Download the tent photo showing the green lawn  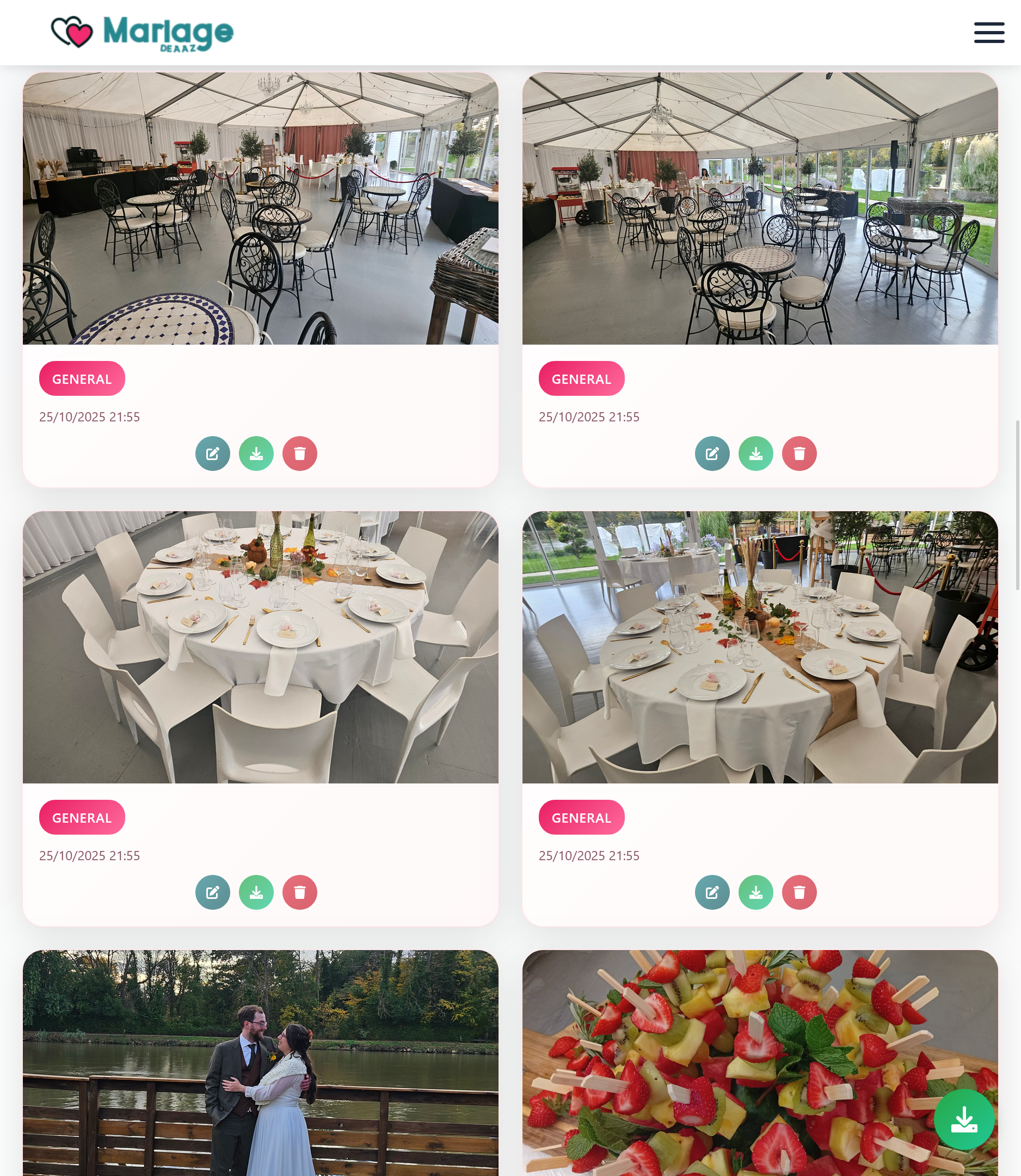[756, 454]
